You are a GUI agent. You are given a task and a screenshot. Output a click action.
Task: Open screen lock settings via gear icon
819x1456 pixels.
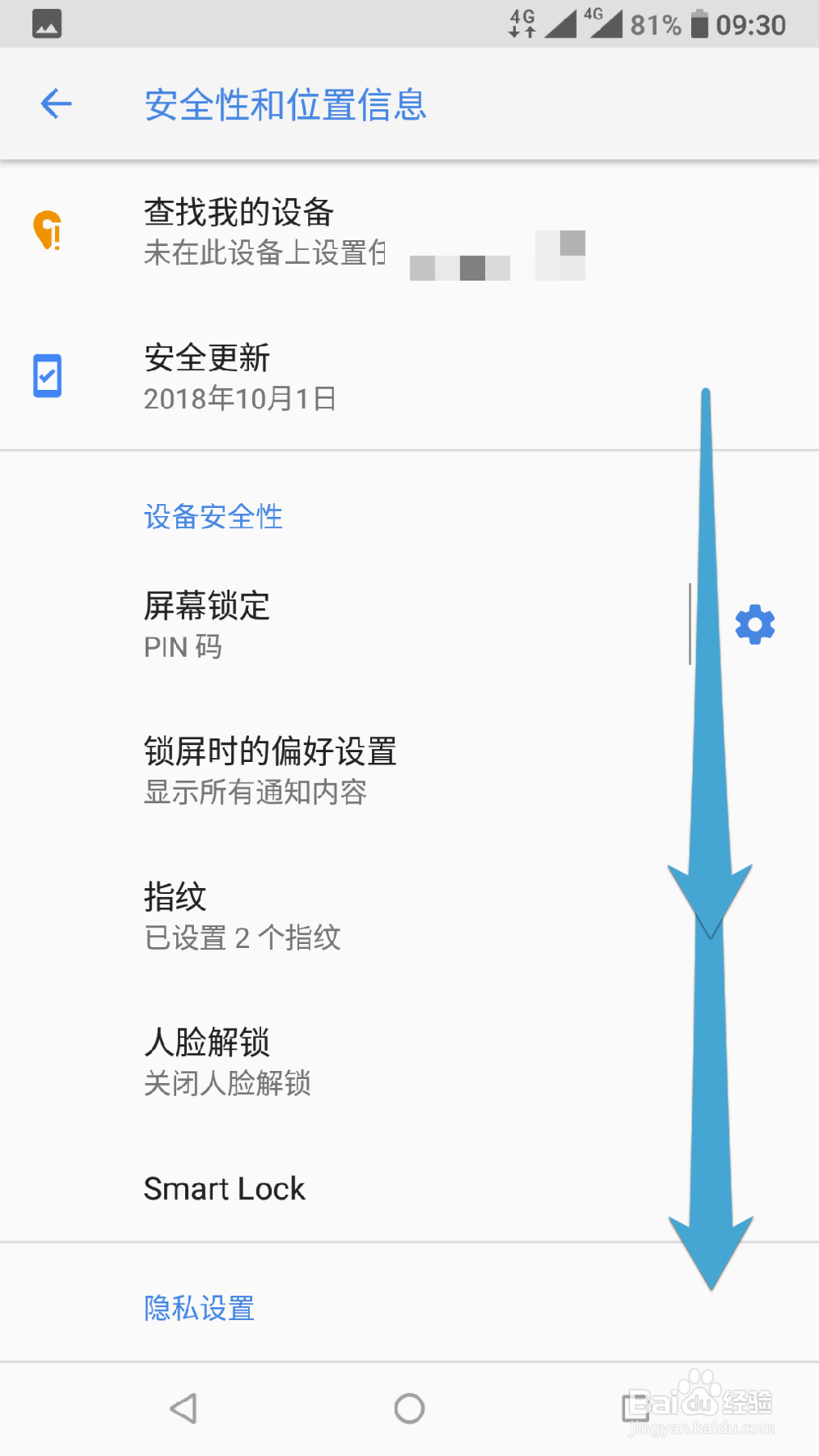[754, 624]
